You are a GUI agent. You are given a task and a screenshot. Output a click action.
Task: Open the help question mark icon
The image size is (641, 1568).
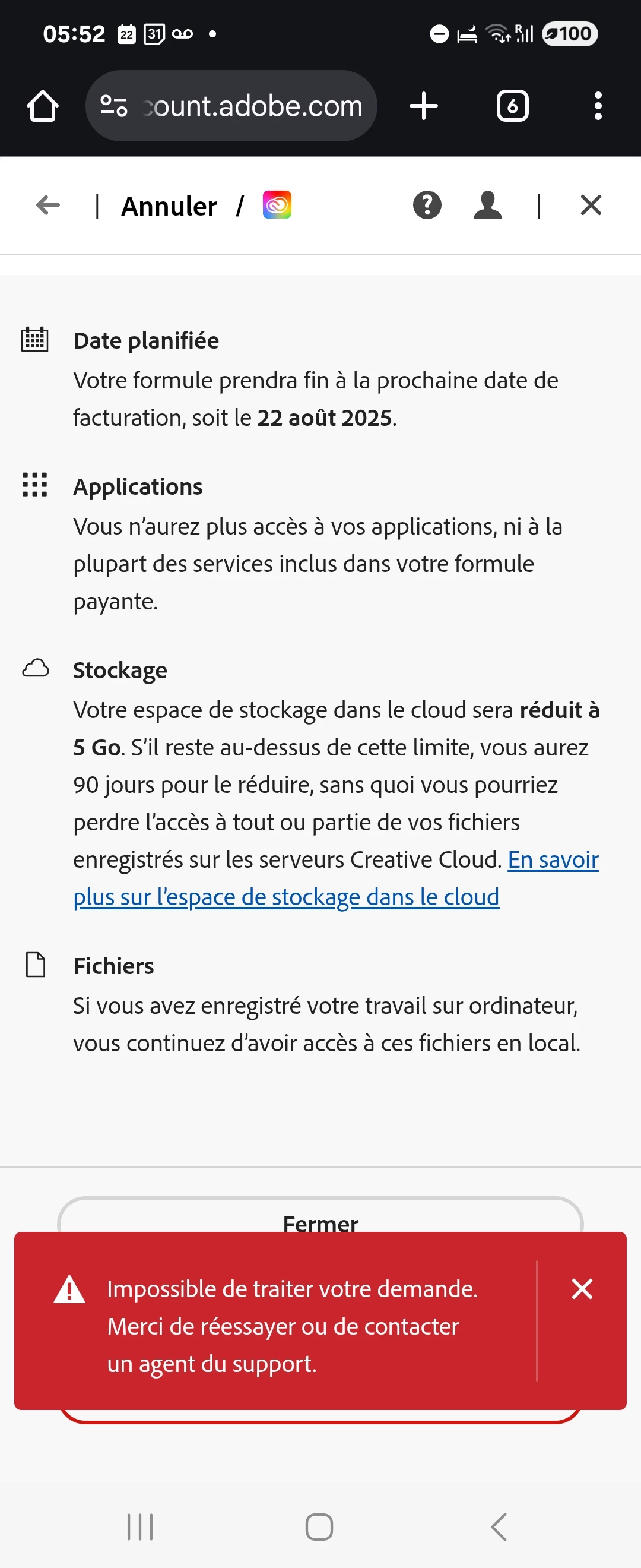click(427, 205)
